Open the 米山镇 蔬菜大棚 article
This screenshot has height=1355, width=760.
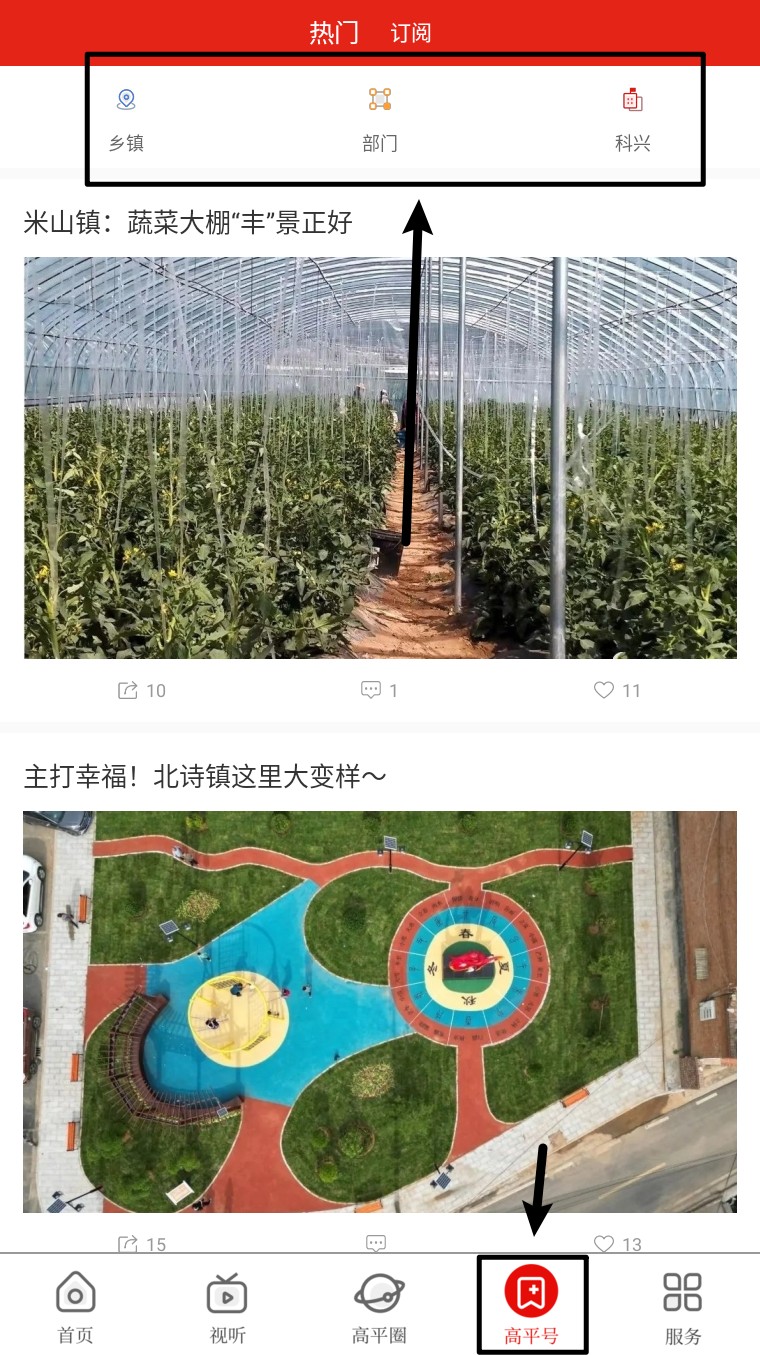point(188,222)
